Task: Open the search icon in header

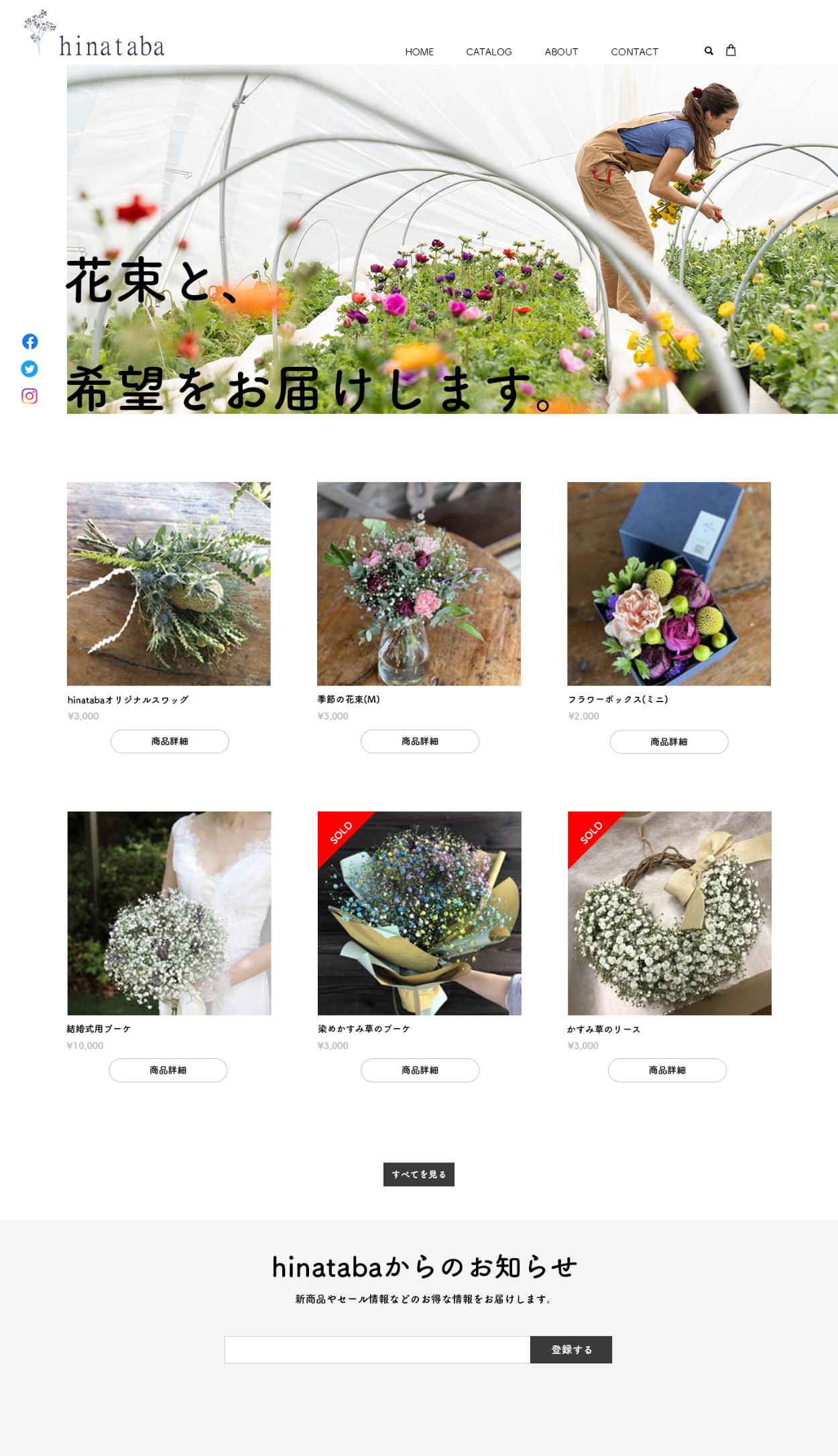Action: pos(709,51)
